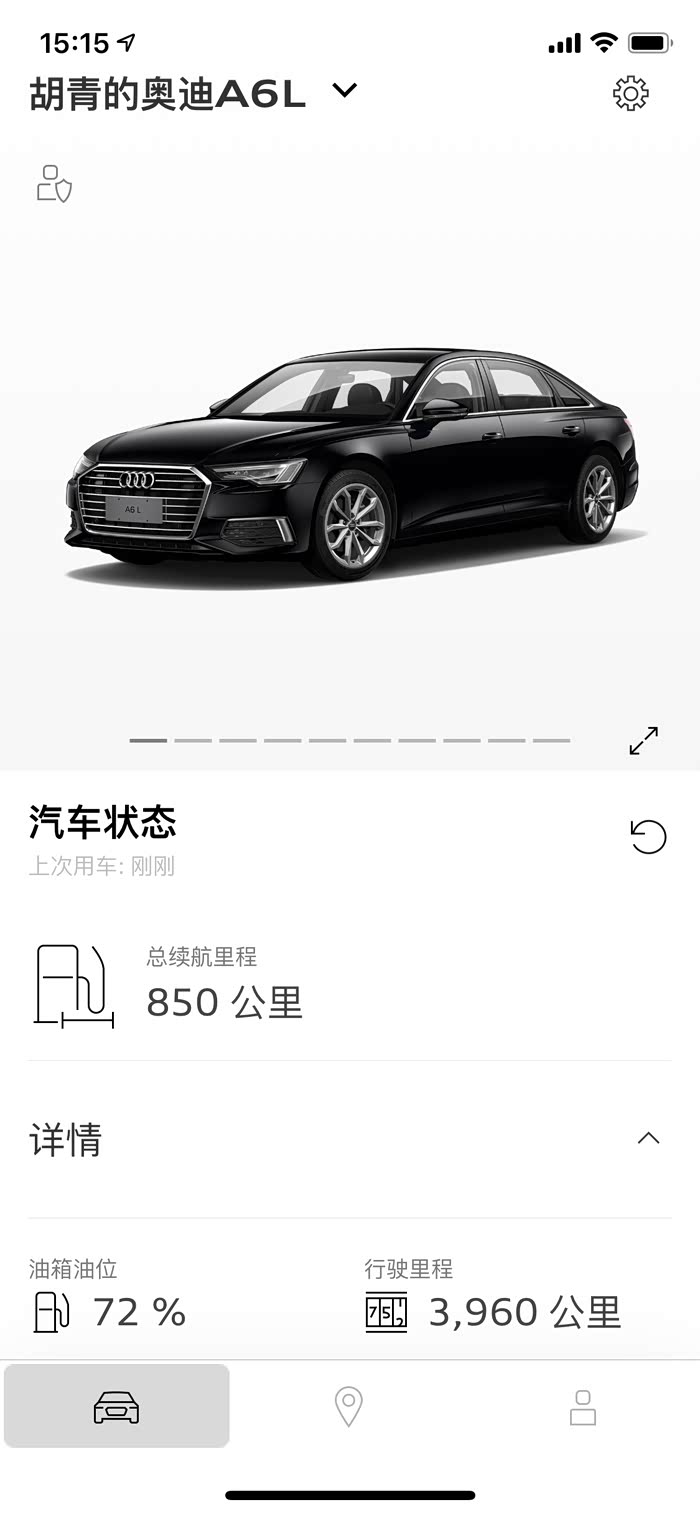Switch to the vehicle tab
Image resolution: width=700 pixels, height=1515 pixels.
point(117,1406)
